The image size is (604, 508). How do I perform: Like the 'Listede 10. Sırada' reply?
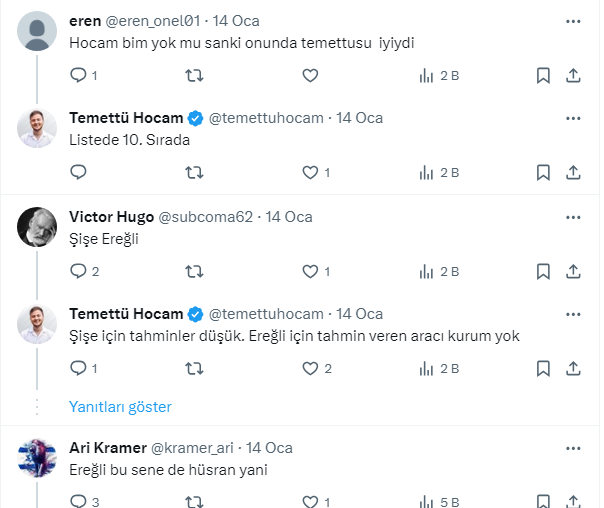coord(310,172)
